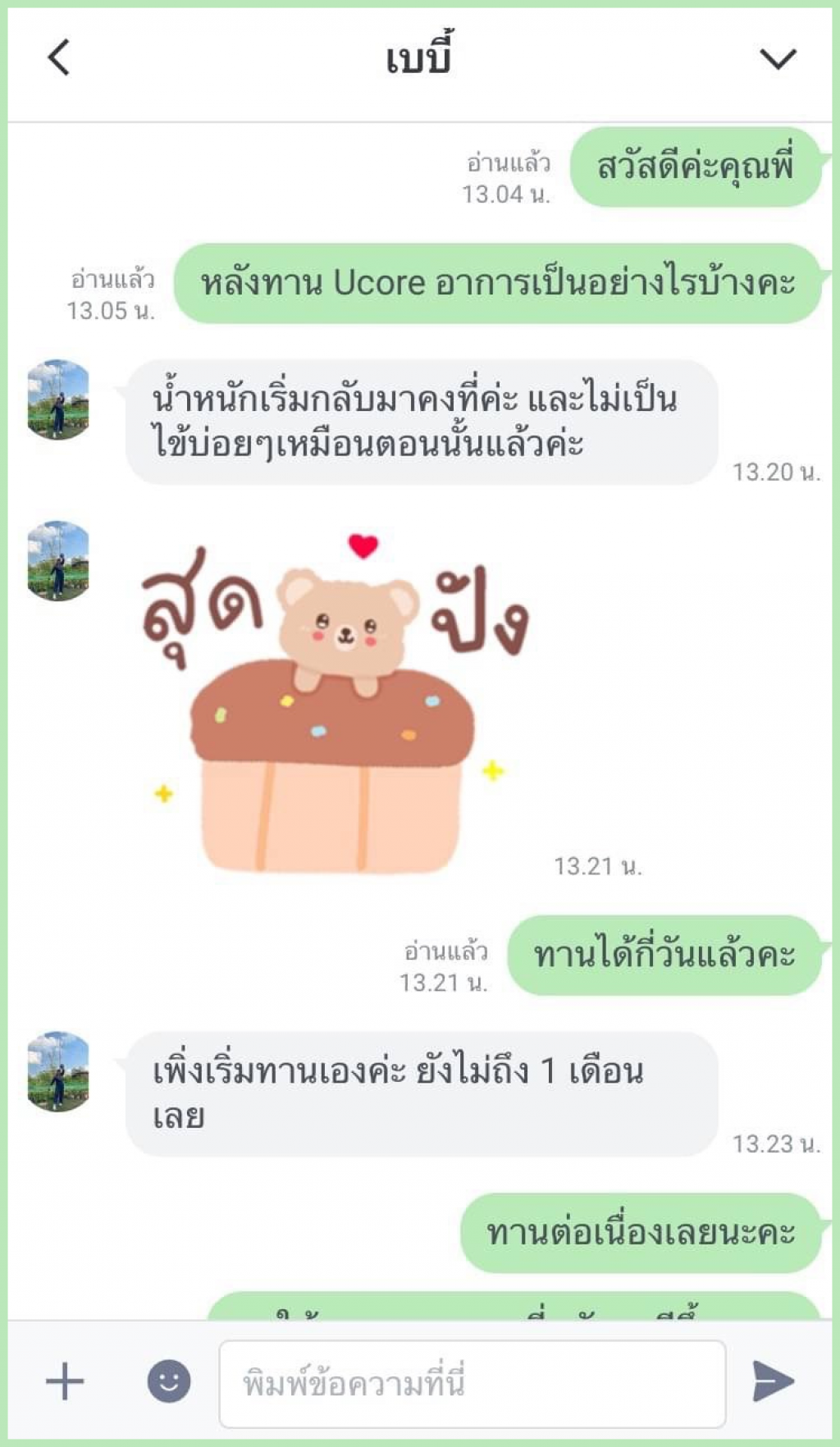Open the emoji and sticker picker
This screenshot has width=840, height=1447.
[x=169, y=1381]
